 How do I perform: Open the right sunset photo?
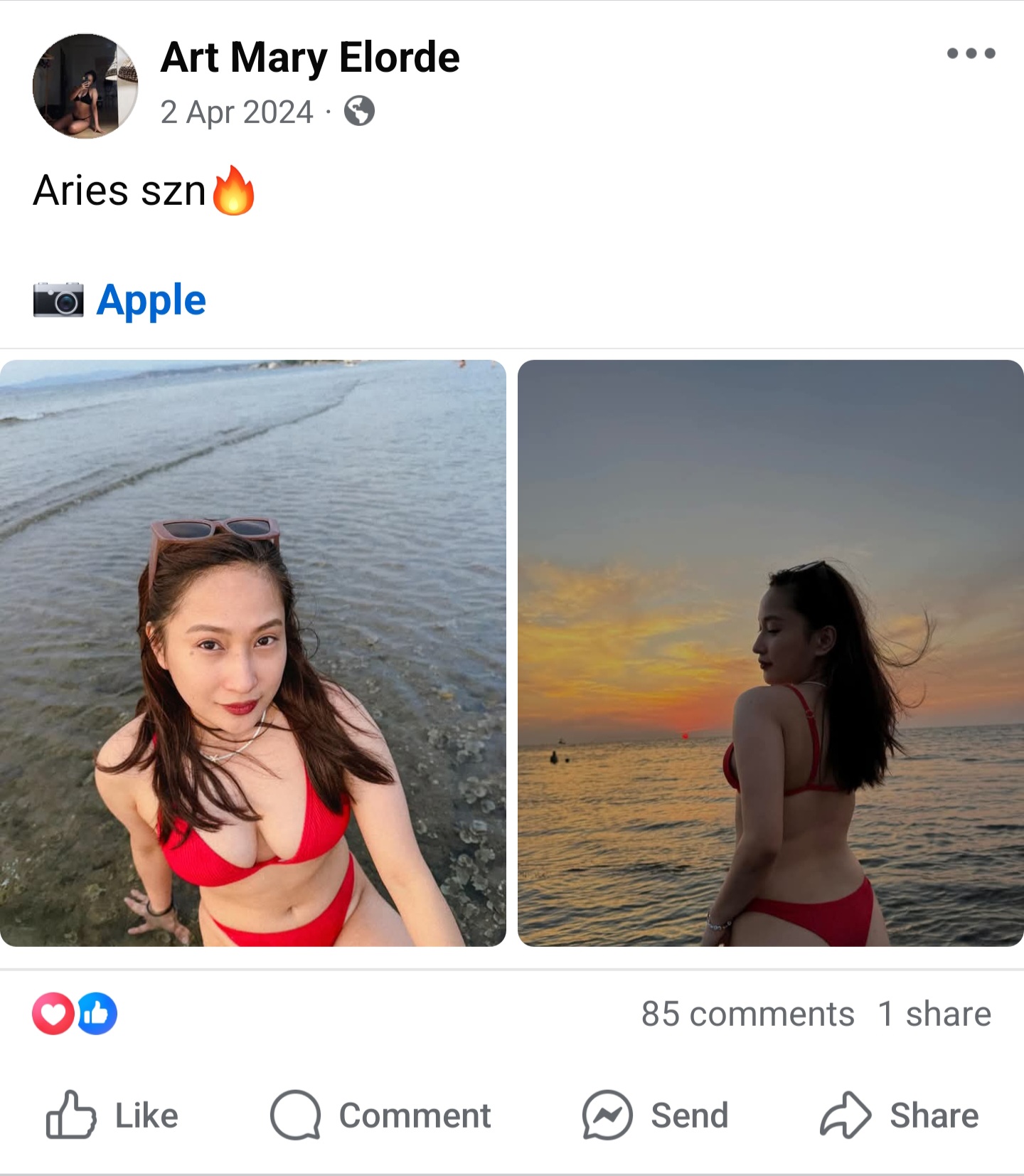point(770,652)
